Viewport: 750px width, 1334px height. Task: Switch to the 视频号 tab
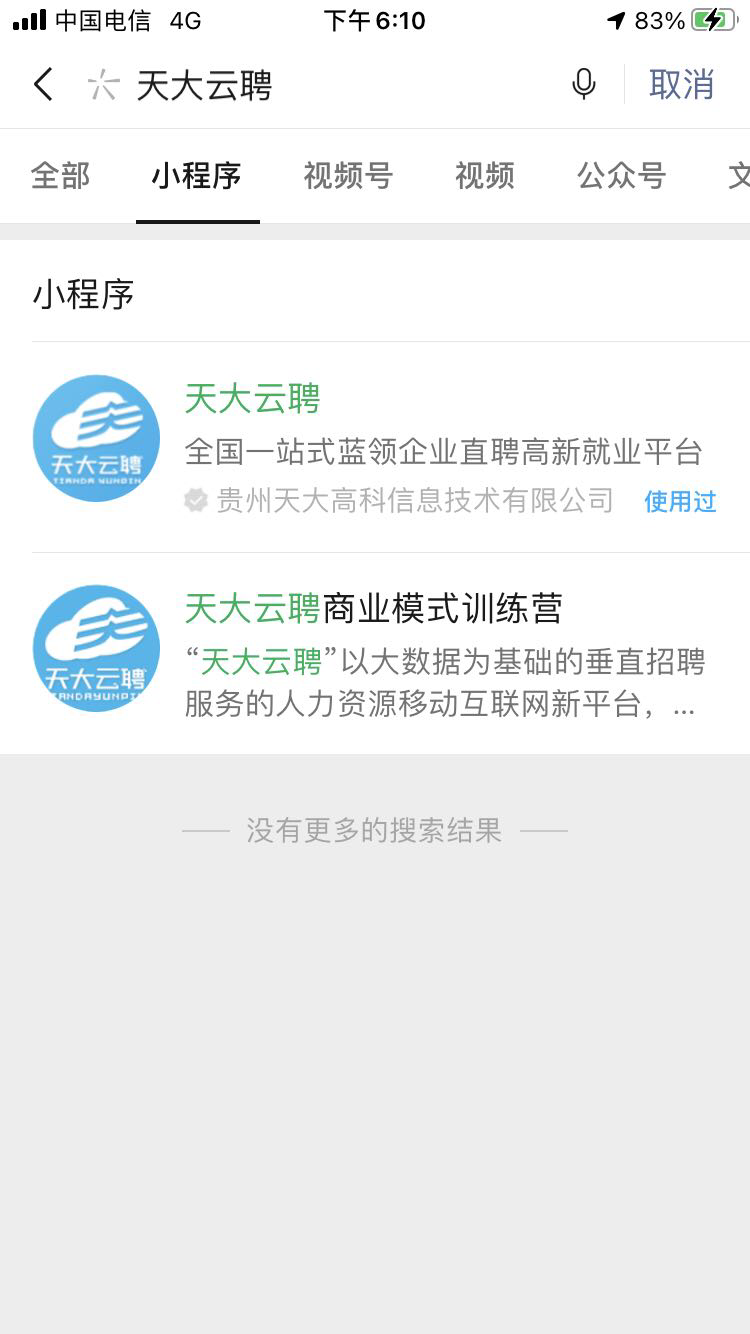(x=348, y=176)
